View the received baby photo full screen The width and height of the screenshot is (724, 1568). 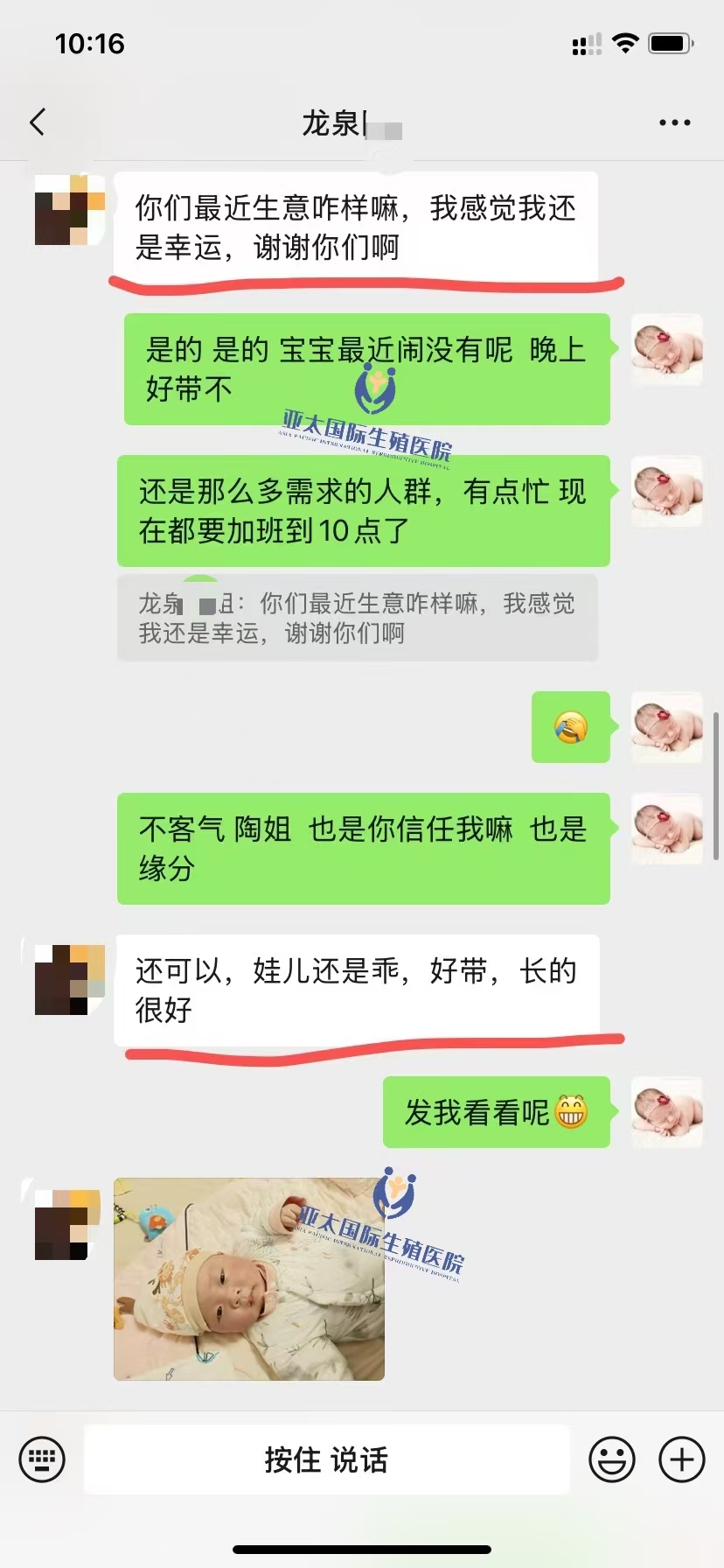[249, 1278]
